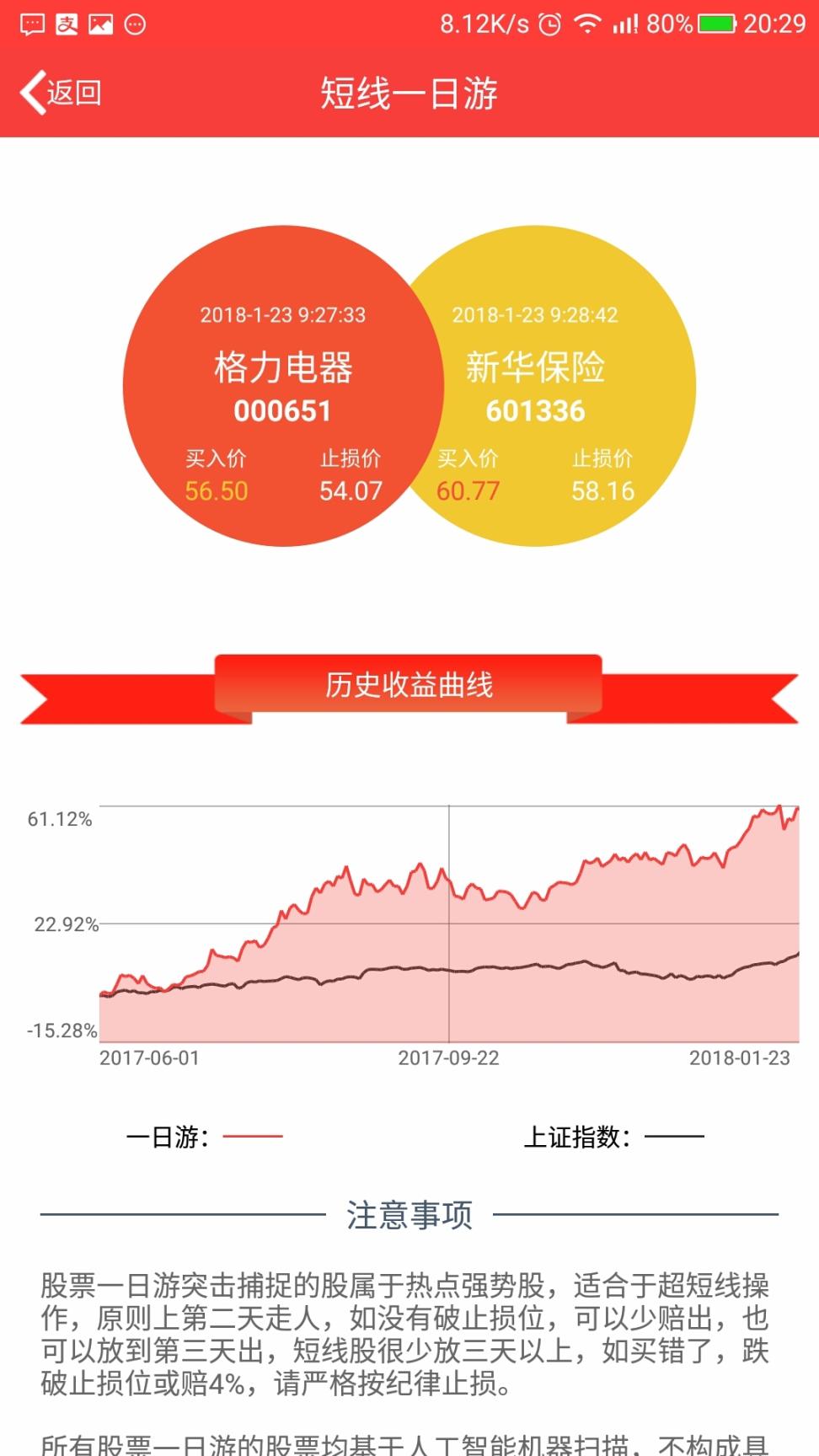Go back using the 返回 button
The image size is (819, 1456).
[62, 93]
